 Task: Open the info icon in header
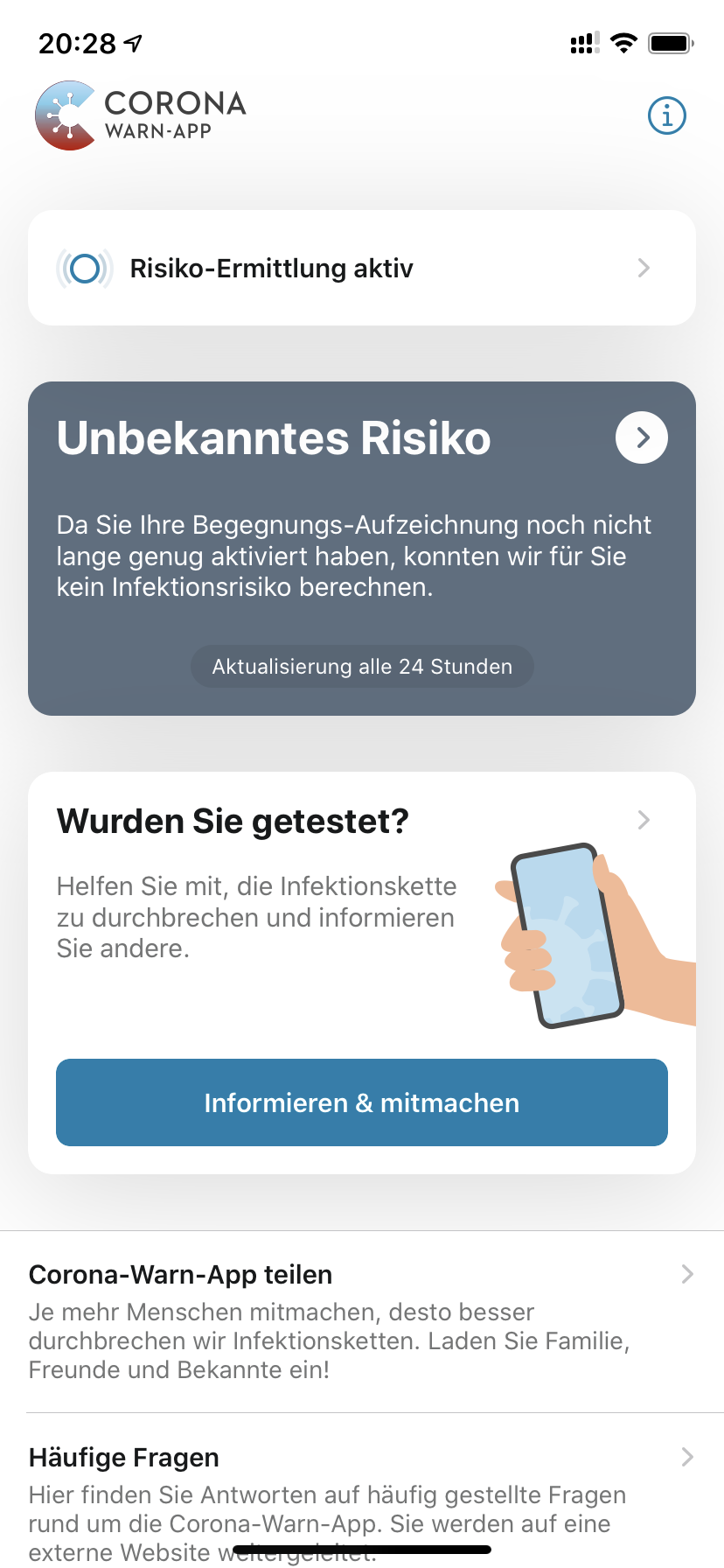[x=666, y=115]
